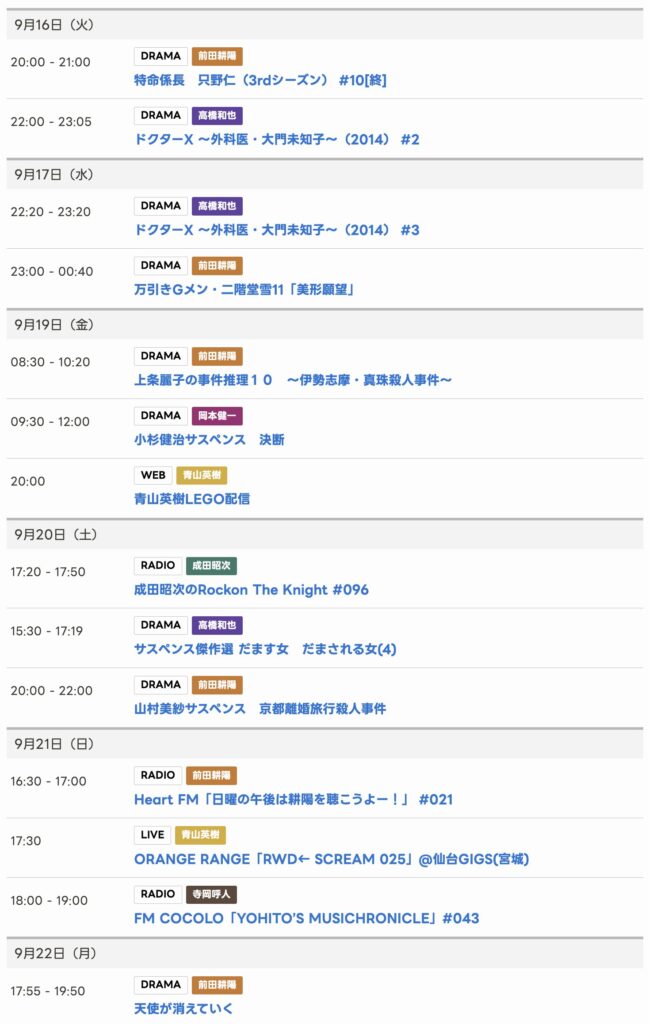Open 成田昭次のRockon The Knight #096
Screen dimensions: 649x1024
pyautogui.click(x=251, y=589)
